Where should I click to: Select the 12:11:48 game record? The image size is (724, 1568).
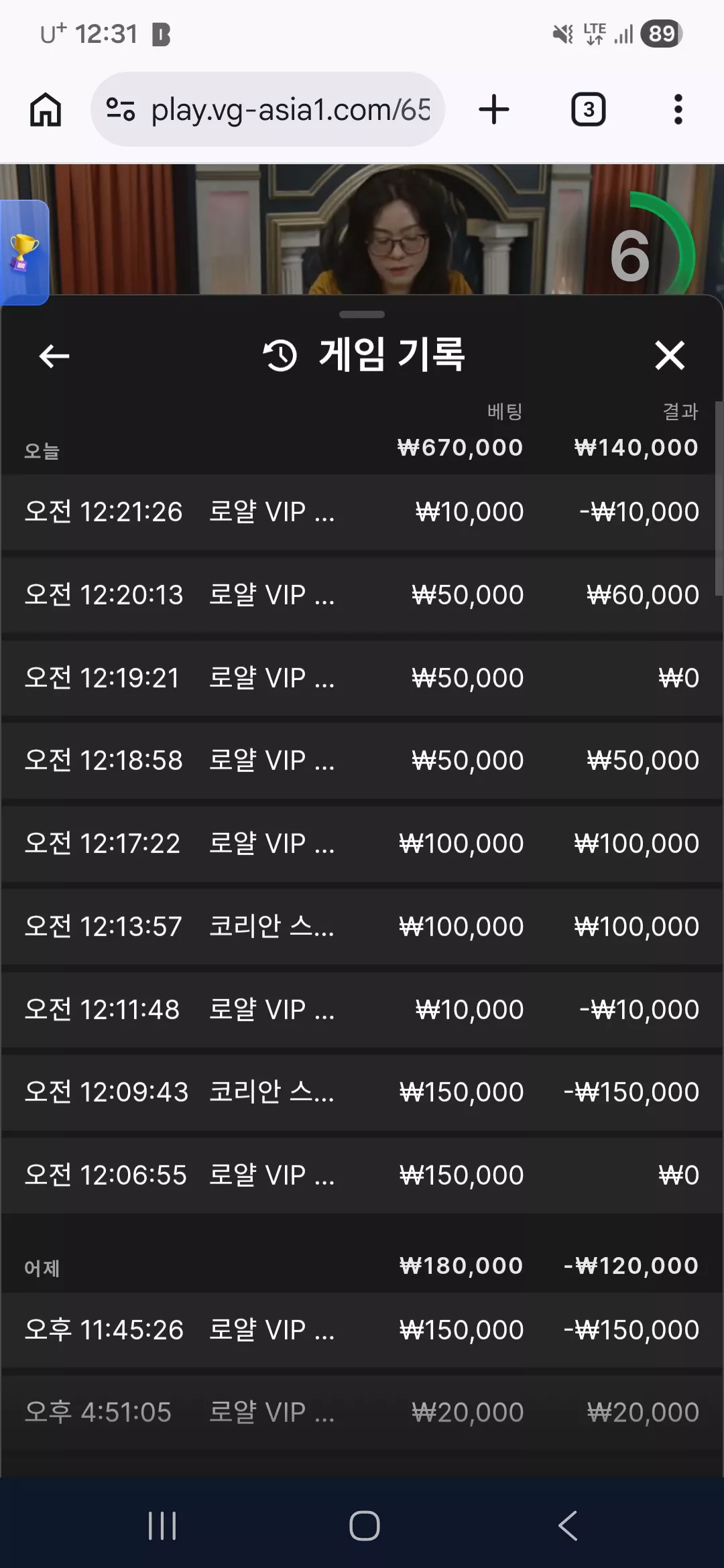362,1010
